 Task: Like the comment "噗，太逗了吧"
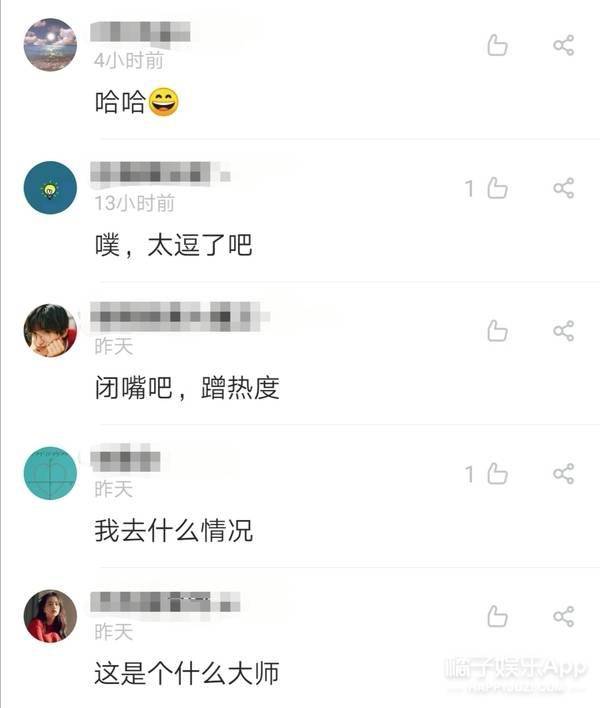click(x=497, y=188)
